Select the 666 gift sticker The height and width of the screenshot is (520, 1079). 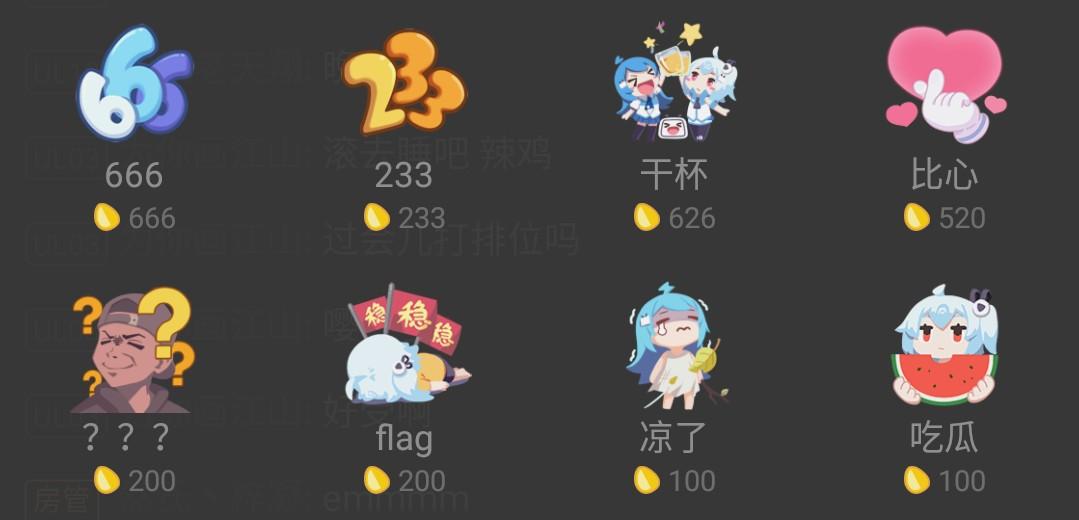(x=133, y=88)
